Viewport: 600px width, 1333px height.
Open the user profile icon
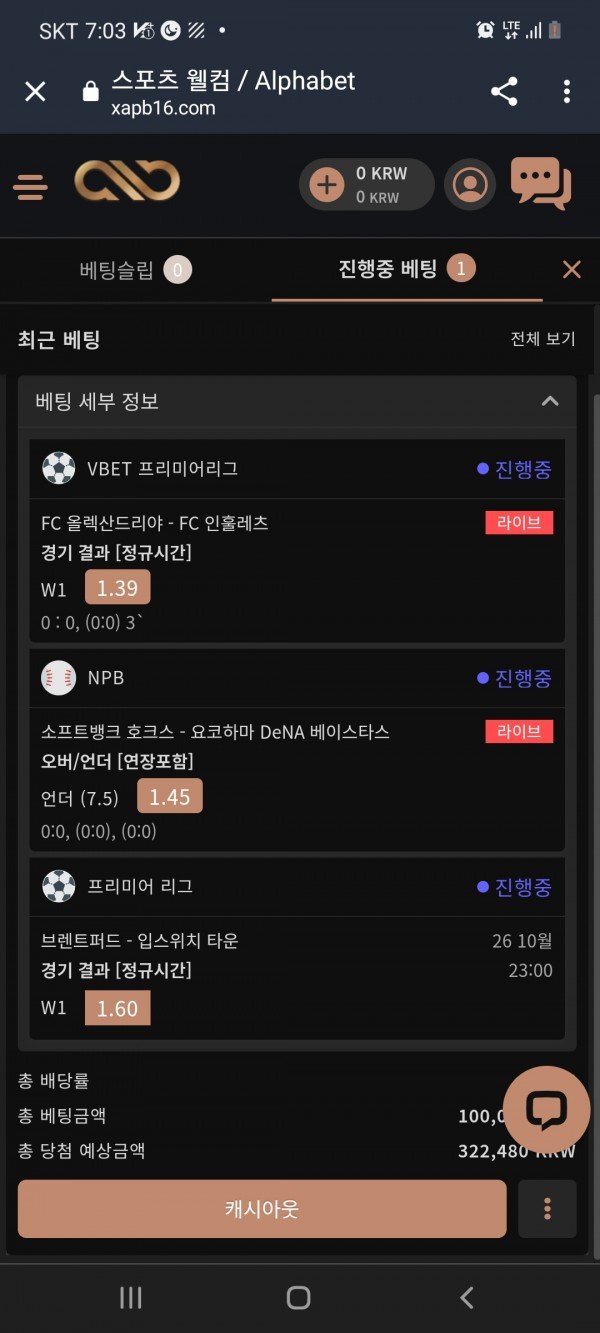[x=470, y=185]
